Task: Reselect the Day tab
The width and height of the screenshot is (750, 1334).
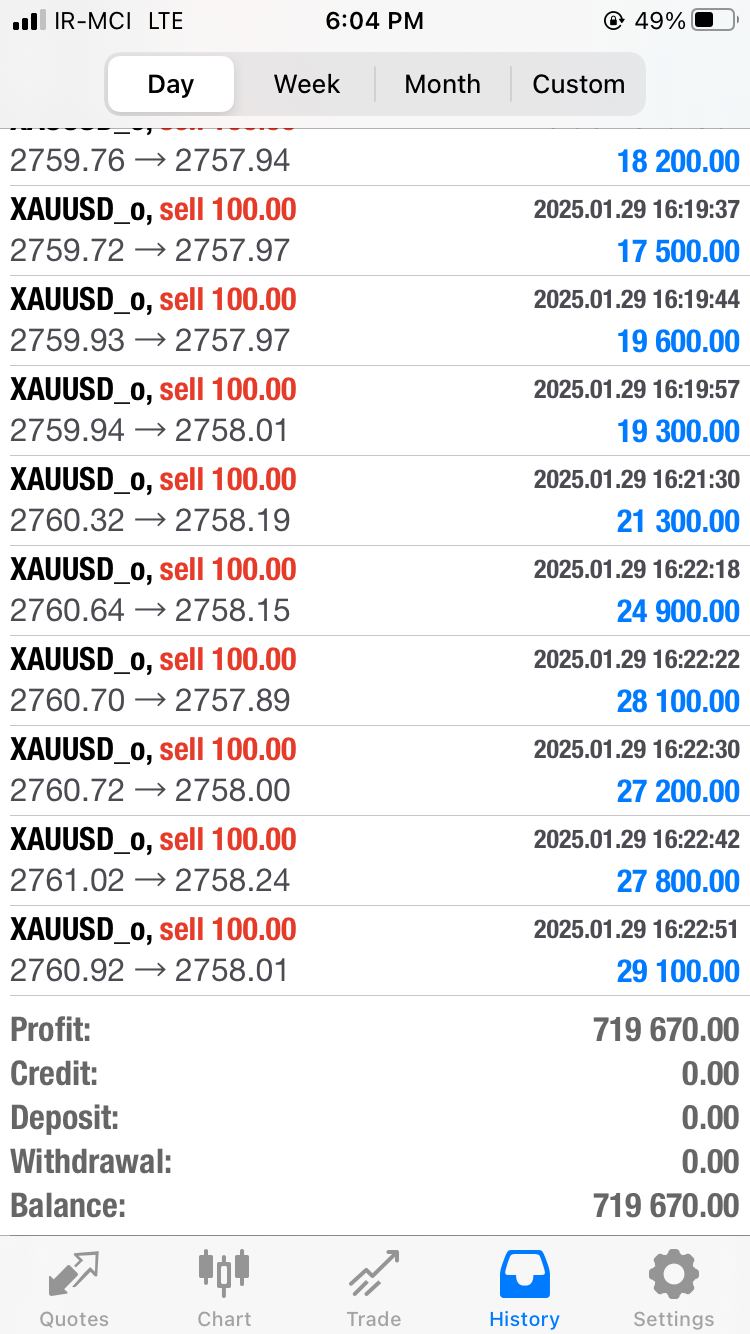Action: (x=170, y=84)
